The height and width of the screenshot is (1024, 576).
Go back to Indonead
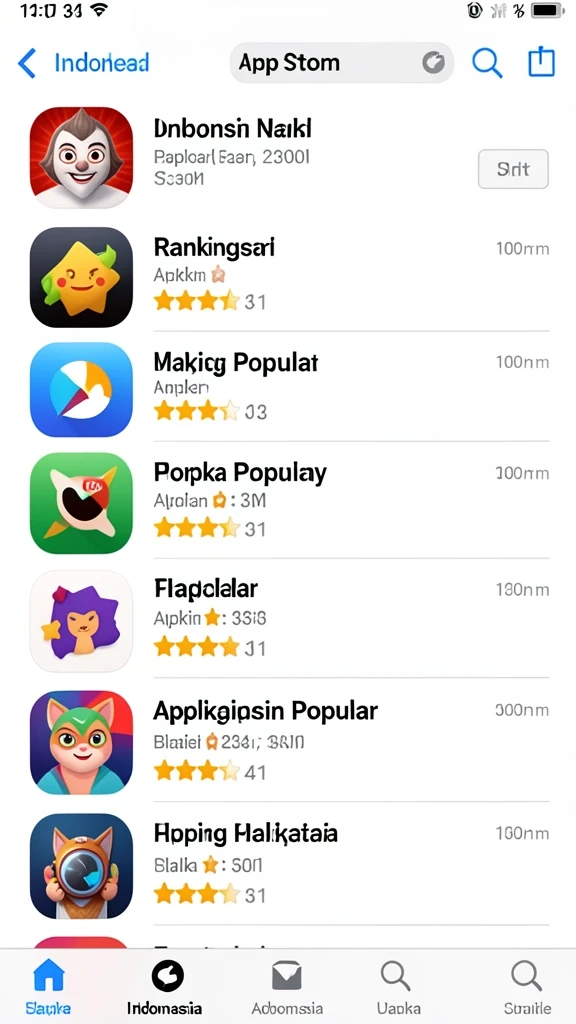tap(84, 63)
